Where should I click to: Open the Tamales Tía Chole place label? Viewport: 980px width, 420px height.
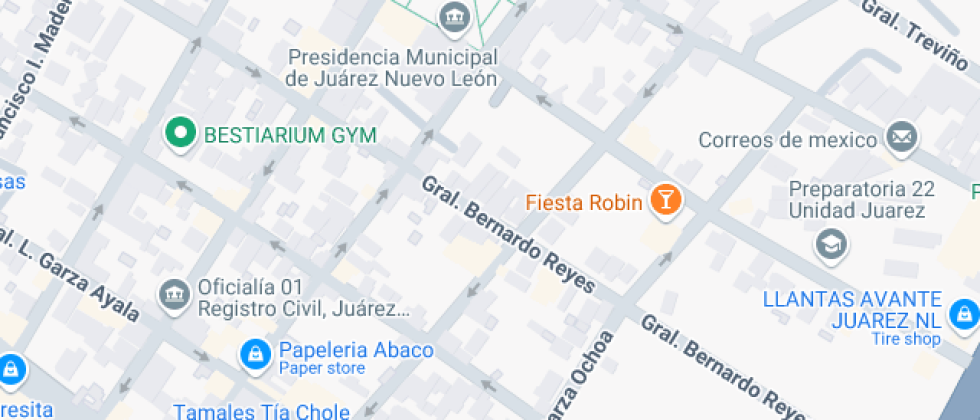pos(261,412)
